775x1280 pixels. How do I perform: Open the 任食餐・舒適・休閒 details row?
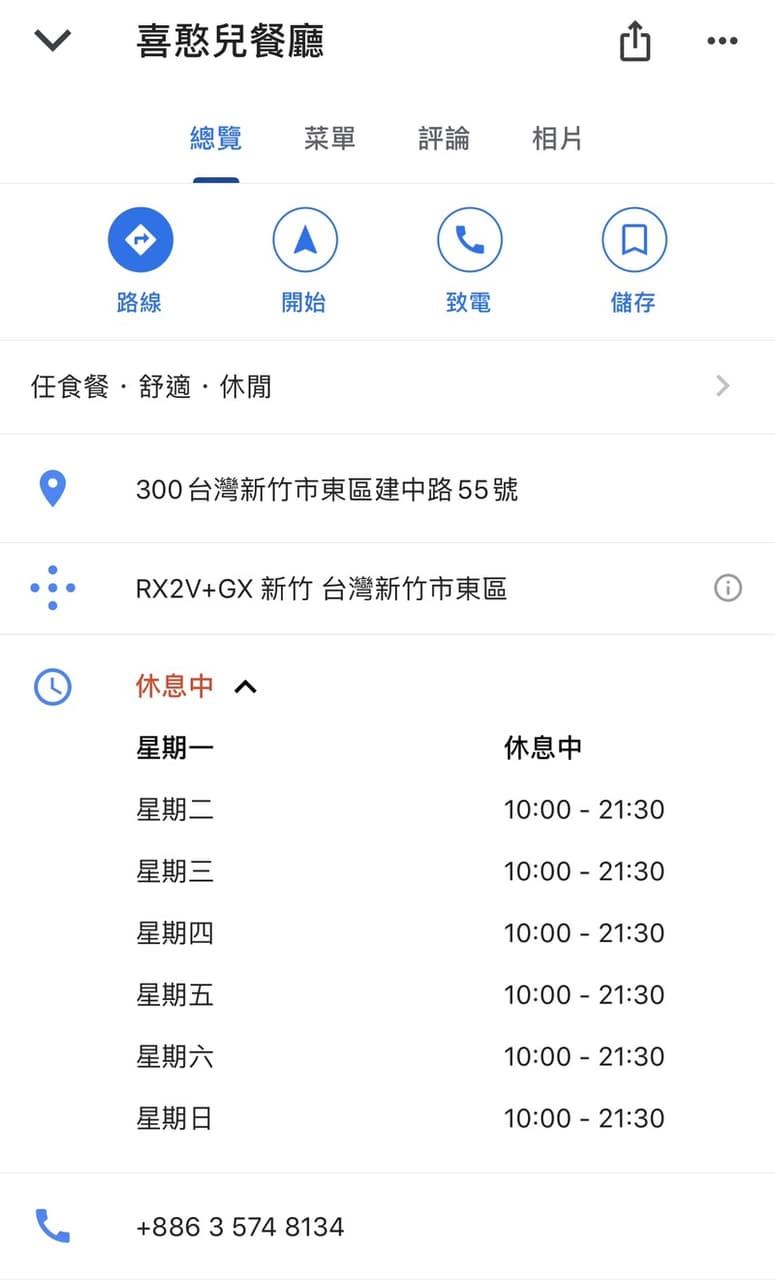(387, 387)
